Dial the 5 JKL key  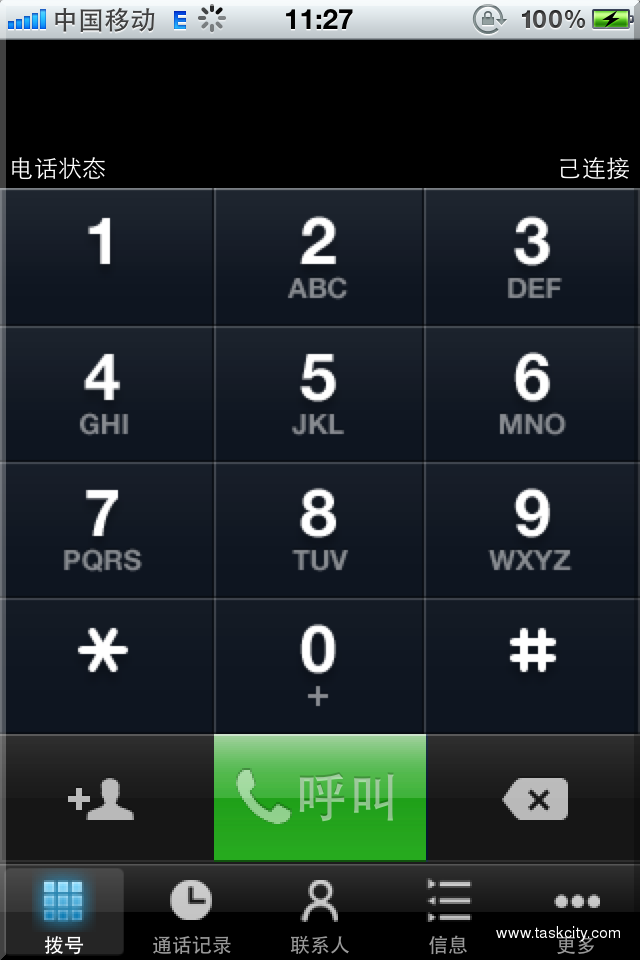tap(319, 394)
